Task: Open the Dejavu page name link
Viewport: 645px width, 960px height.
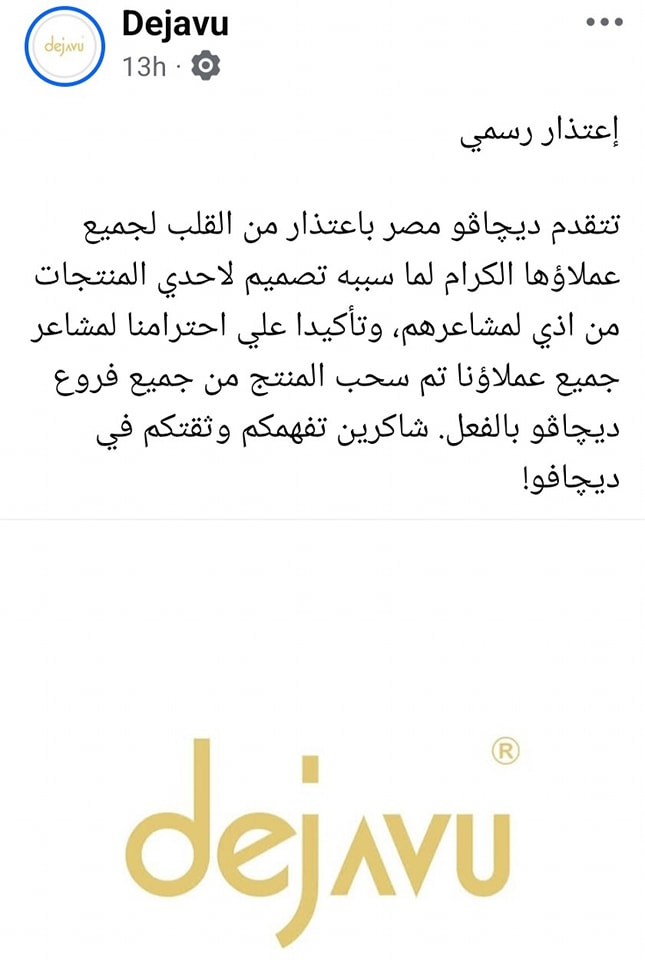Action: click(x=175, y=24)
